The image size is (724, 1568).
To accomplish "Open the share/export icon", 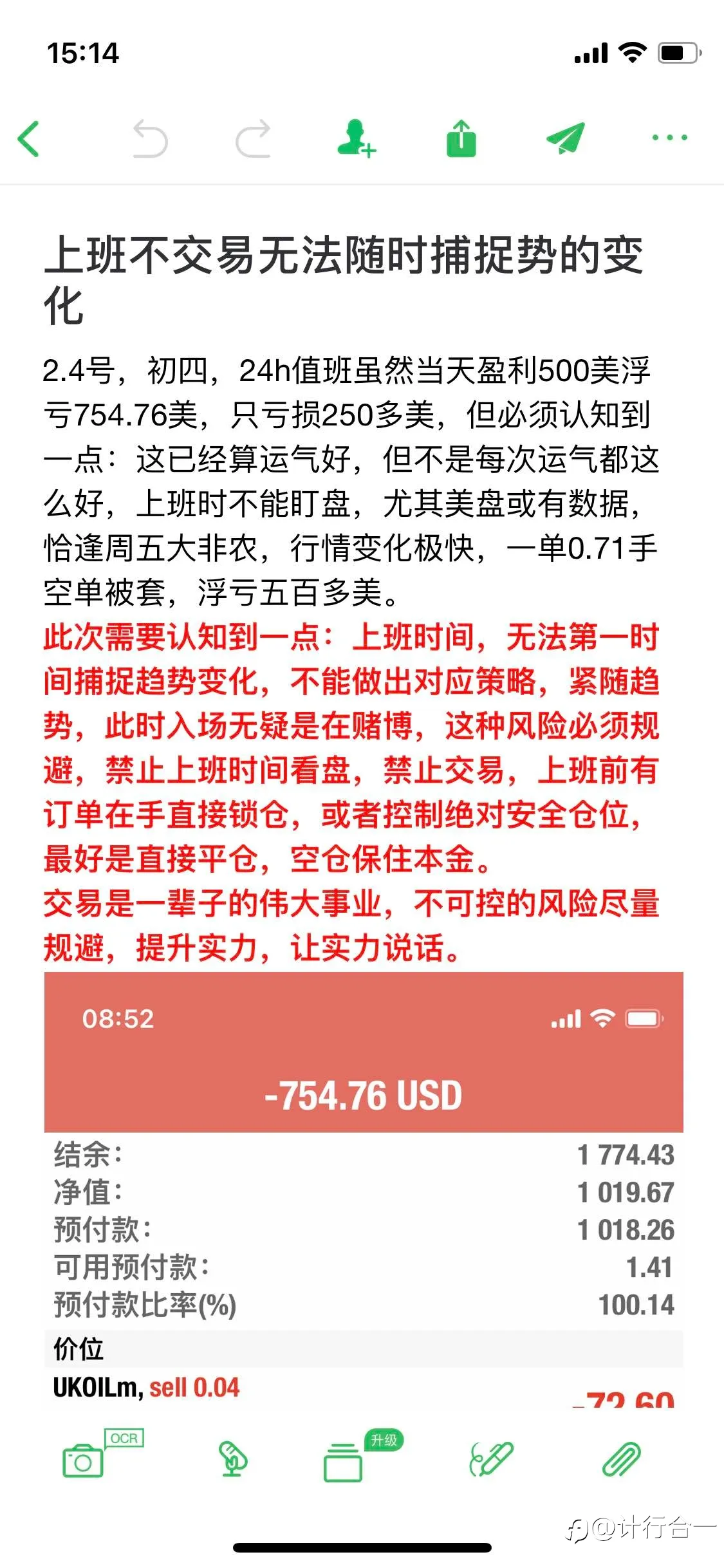I will click(x=461, y=138).
